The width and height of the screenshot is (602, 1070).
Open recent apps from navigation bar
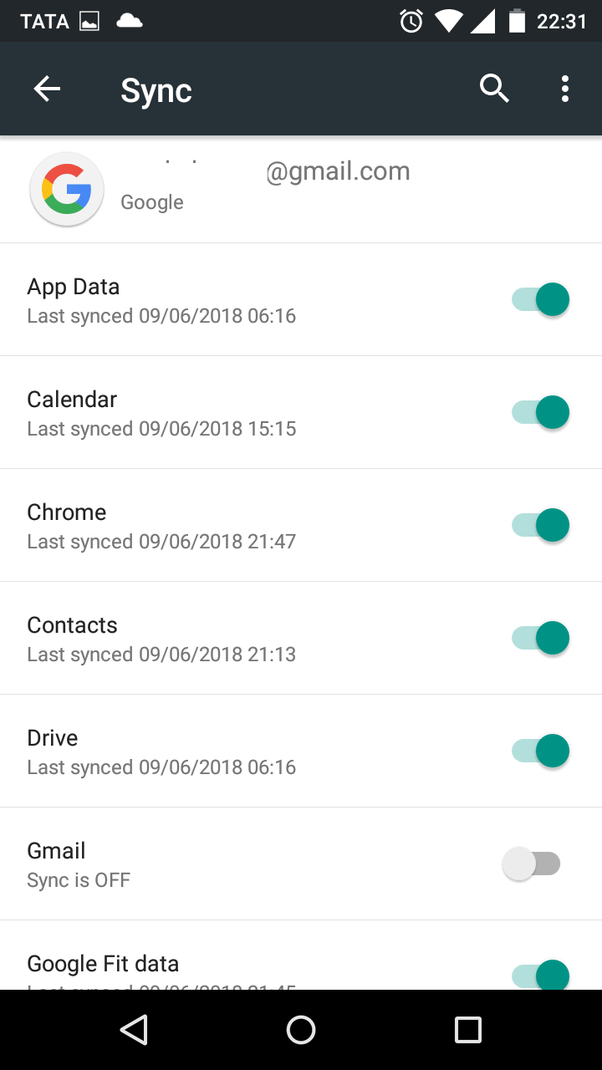point(468,1030)
